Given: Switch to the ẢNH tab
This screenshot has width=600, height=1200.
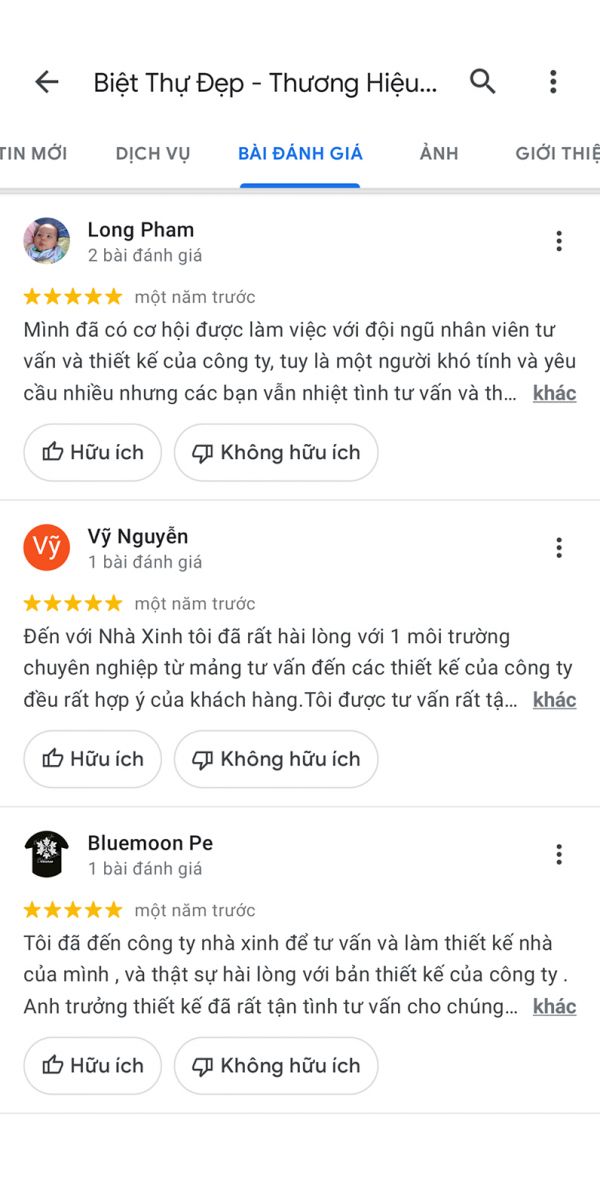Looking at the screenshot, I should (439, 153).
